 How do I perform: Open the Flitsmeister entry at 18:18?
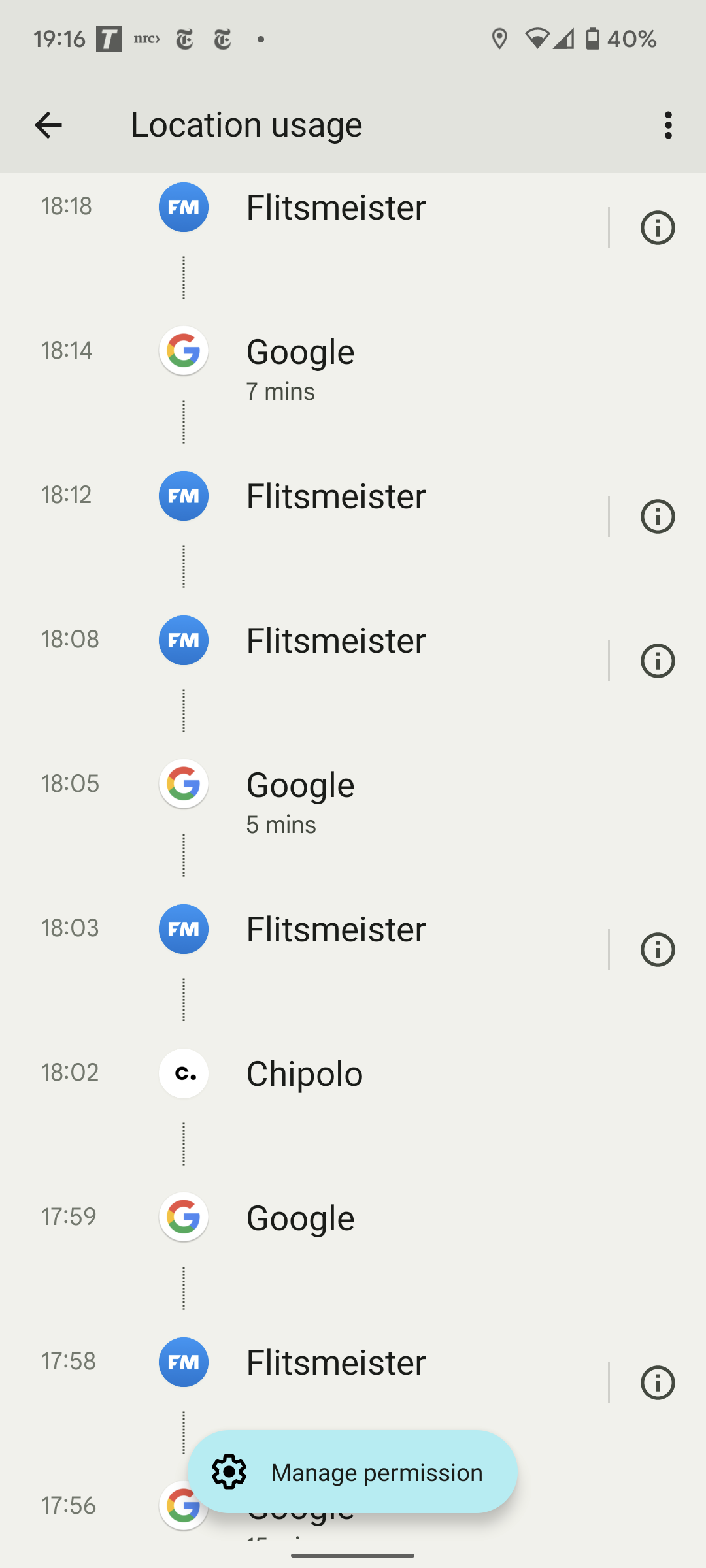pyautogui.click(x=304, y=228)
